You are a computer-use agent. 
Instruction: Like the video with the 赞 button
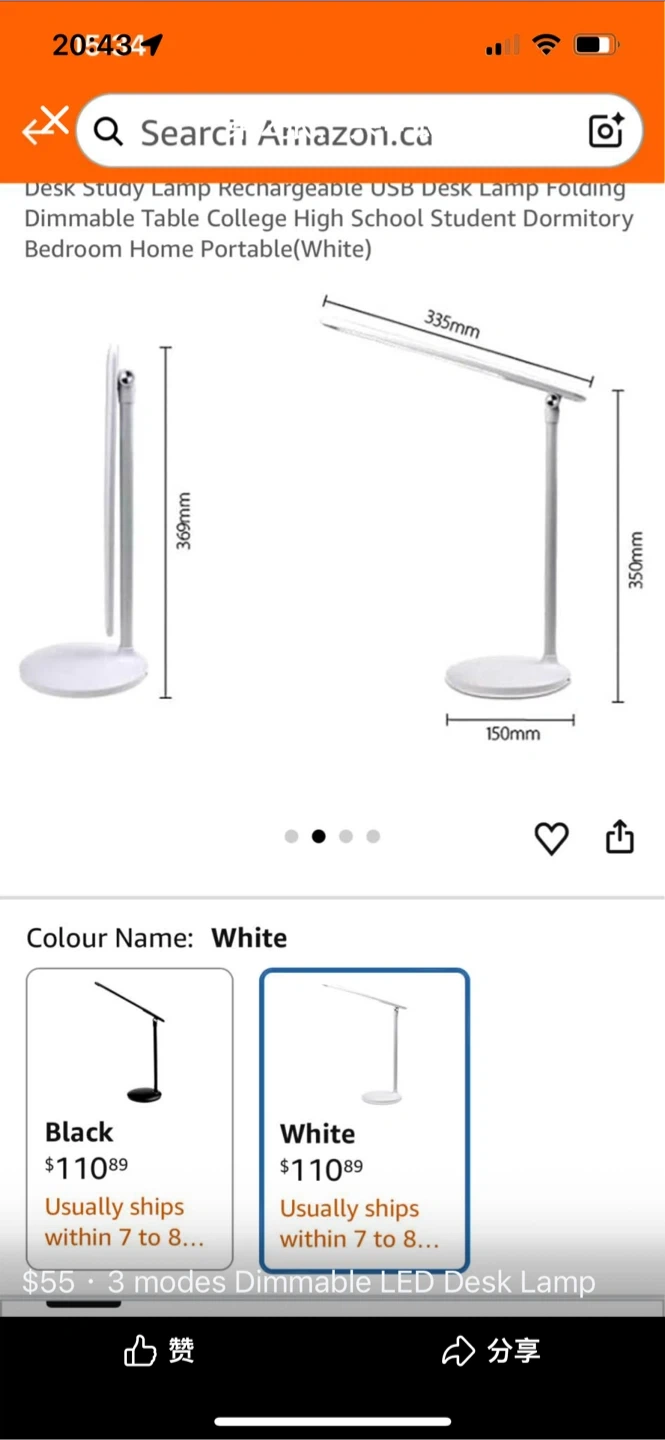pos(160,1352)
